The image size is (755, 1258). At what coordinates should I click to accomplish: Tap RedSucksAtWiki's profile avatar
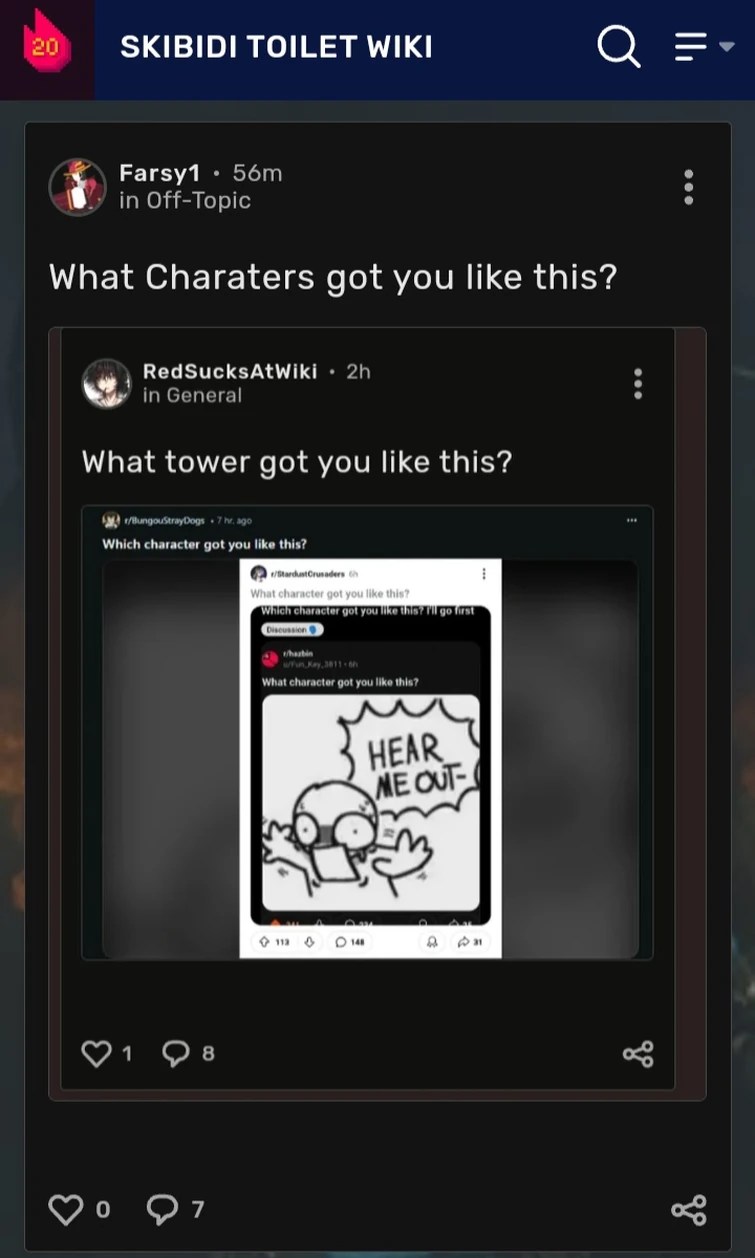tap(107, 383)
